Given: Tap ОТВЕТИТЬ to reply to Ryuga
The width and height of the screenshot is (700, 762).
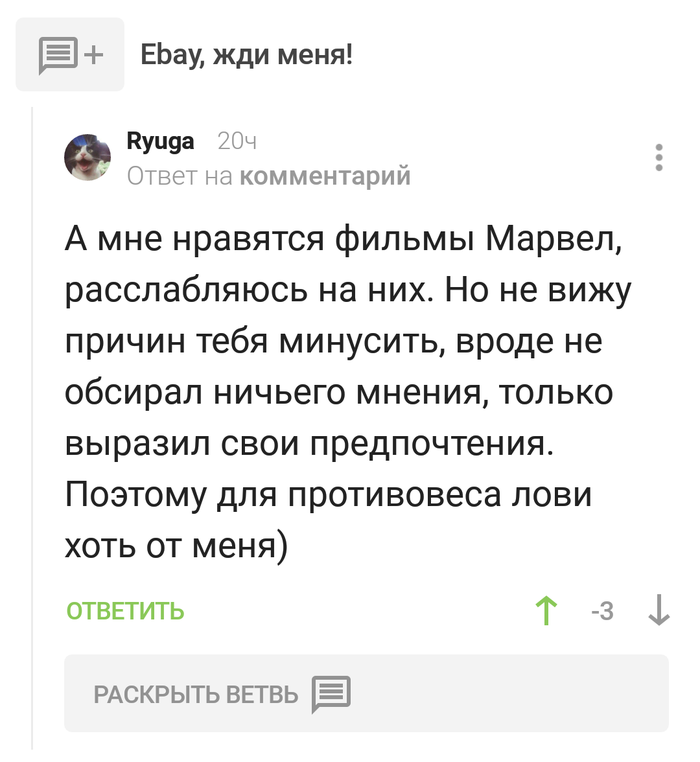Looking at the screenshot, I should [125, 610].
